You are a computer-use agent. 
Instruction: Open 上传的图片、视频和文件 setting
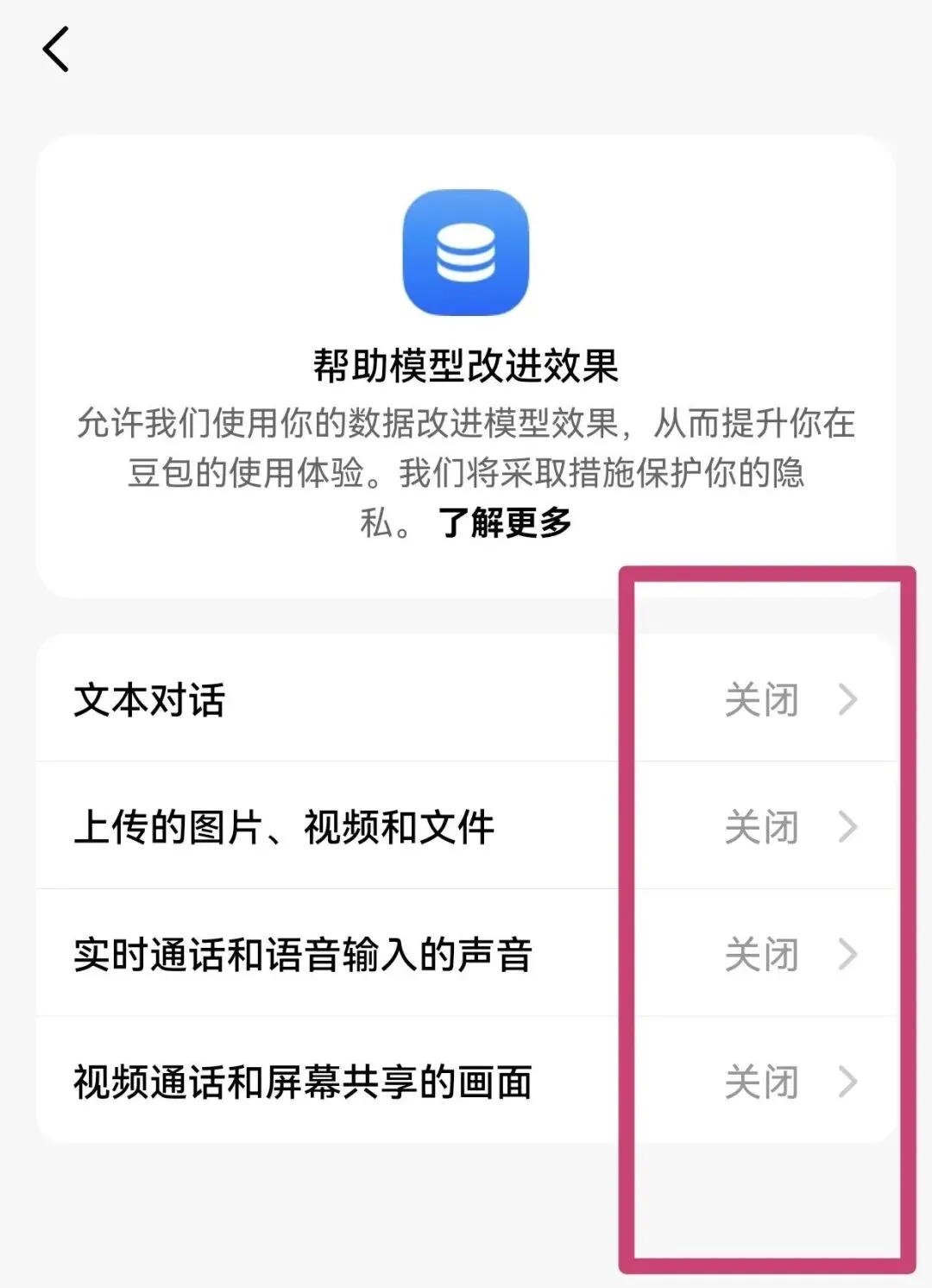point(466,826)
